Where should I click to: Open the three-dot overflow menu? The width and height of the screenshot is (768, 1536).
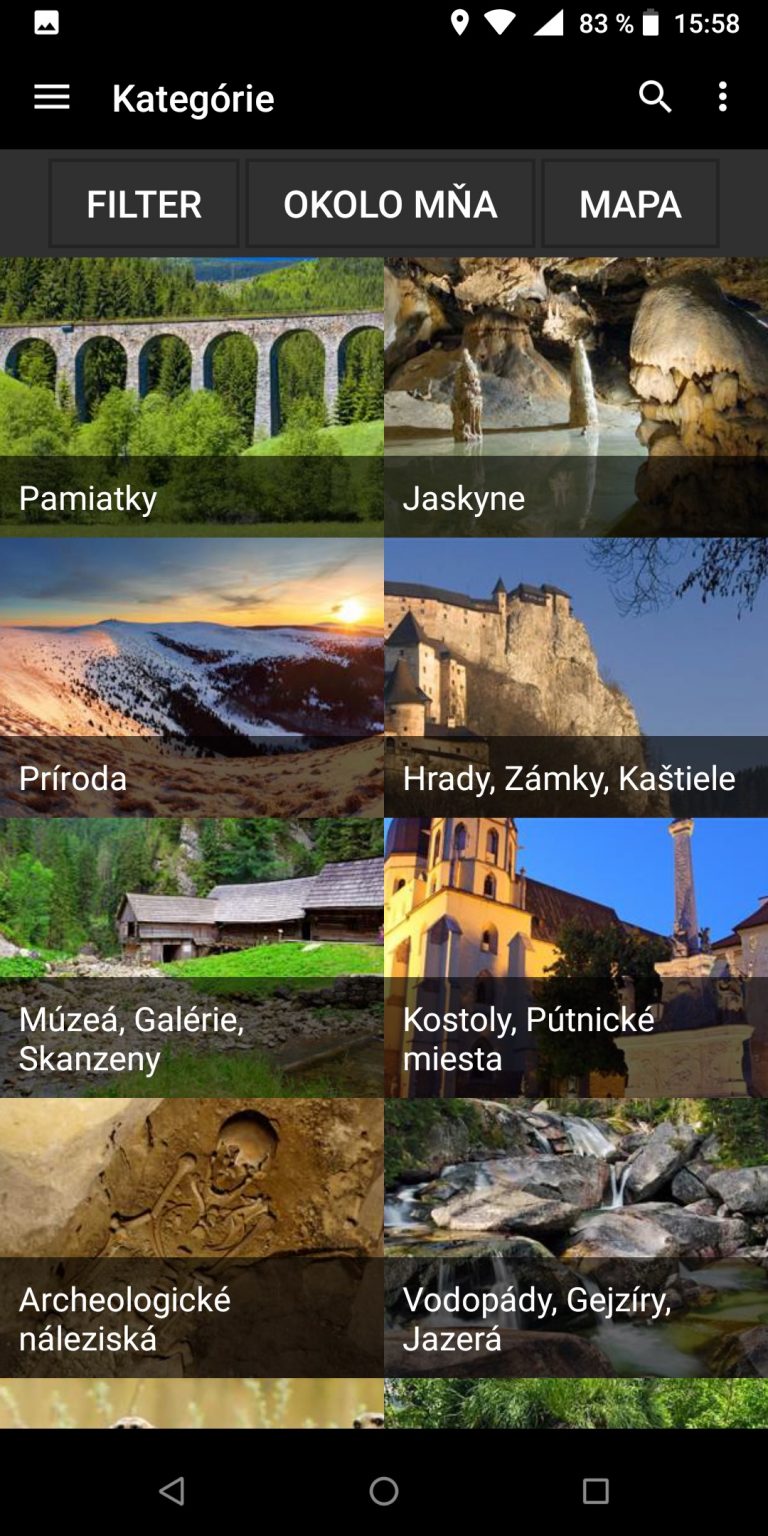(723, 97)
